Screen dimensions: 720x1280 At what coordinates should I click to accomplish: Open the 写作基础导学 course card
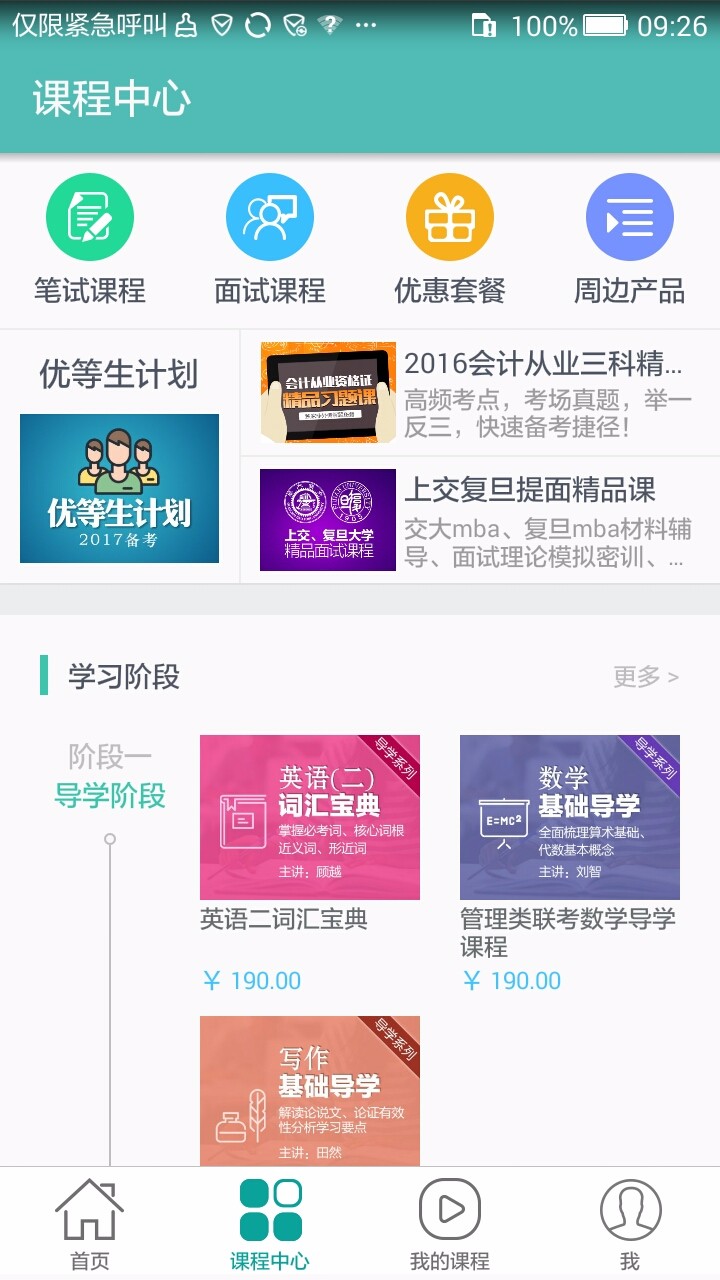(x=310, y=1090)
